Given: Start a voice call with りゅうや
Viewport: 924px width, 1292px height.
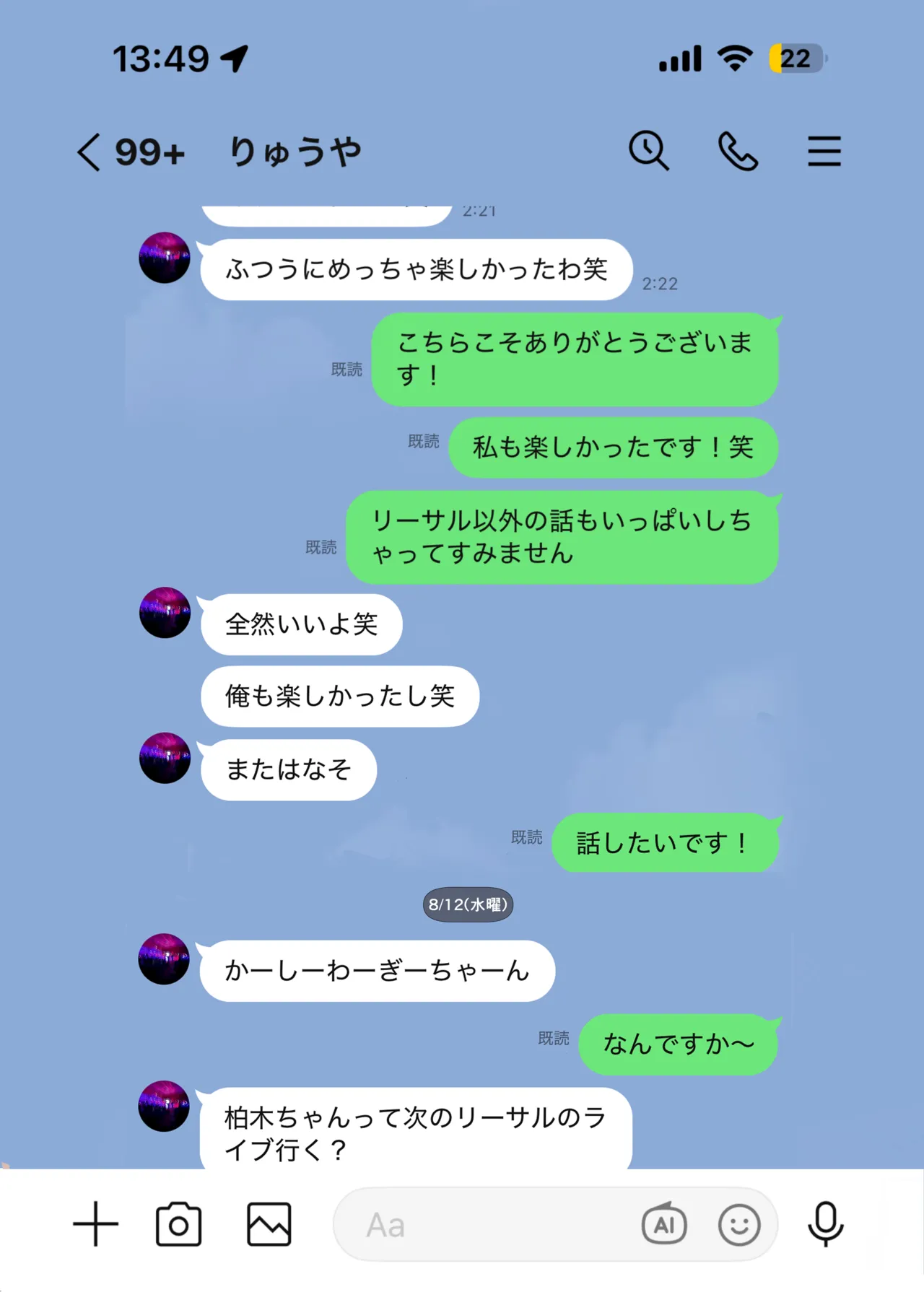Looking at the screenshot, I should pyautogui.click(x=738, y=152).
